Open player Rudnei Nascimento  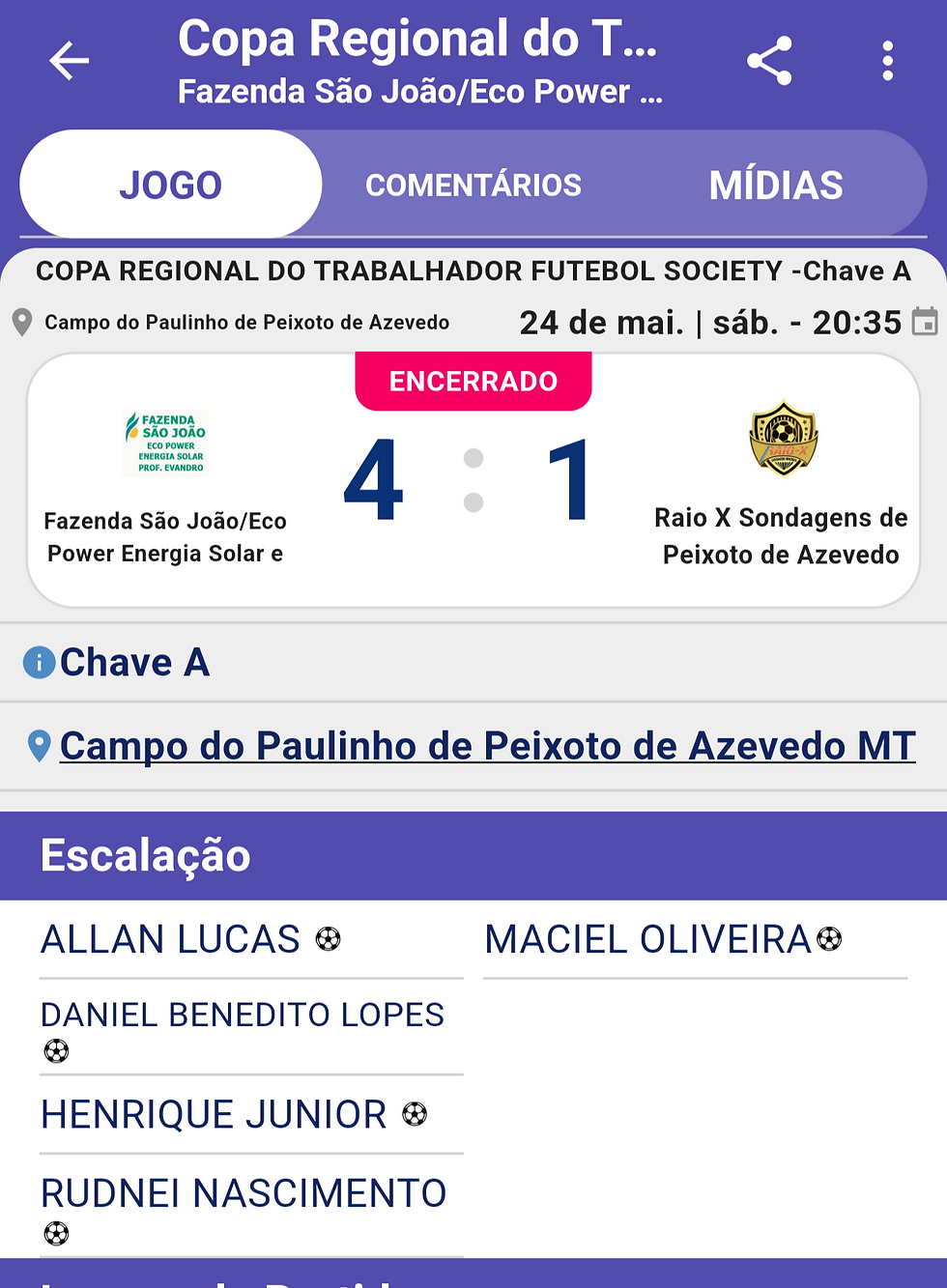pyautogui.click(x=244, y=1194)
